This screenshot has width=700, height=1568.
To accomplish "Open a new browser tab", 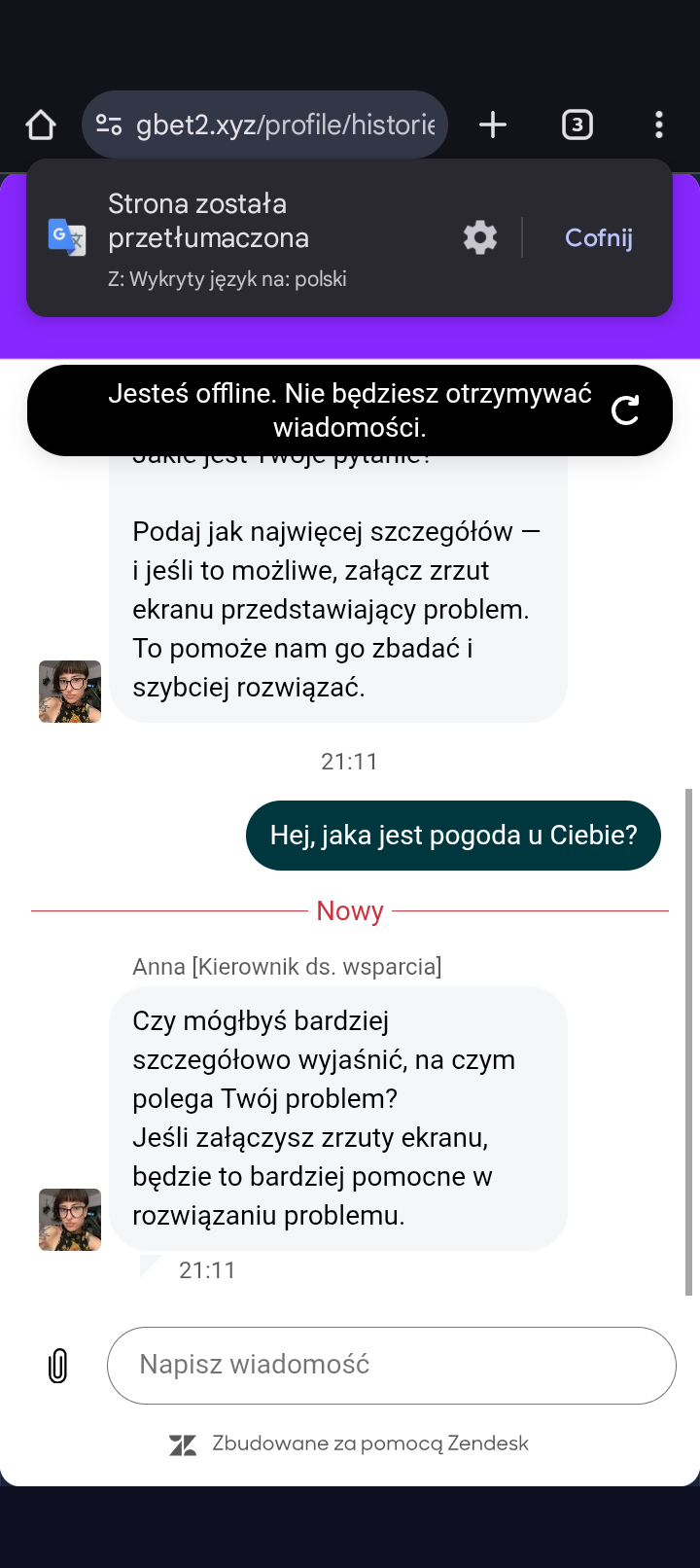I will 493,125.
